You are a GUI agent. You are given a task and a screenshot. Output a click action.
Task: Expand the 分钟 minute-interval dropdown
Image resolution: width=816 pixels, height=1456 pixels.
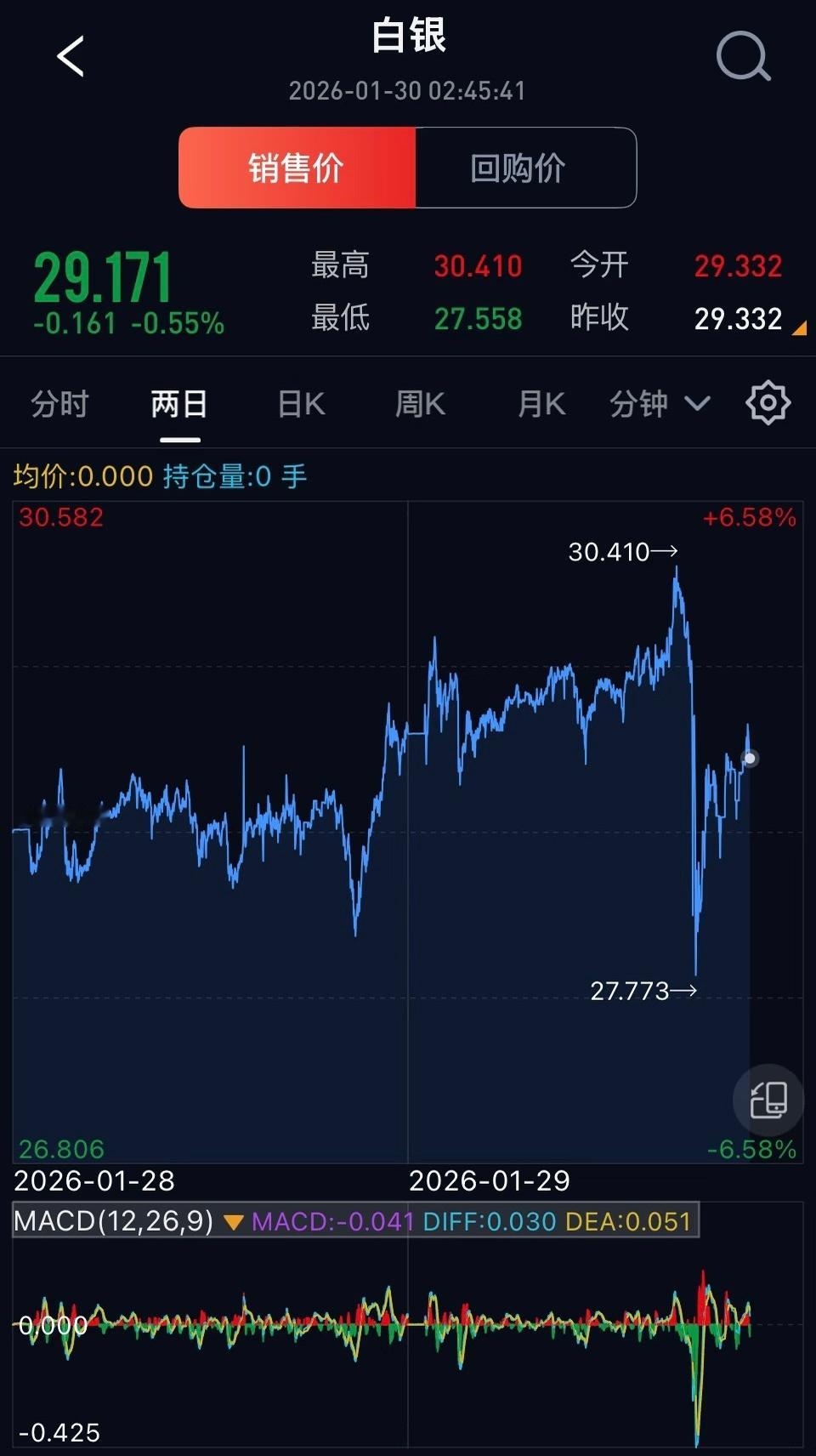tap(637, 404)
